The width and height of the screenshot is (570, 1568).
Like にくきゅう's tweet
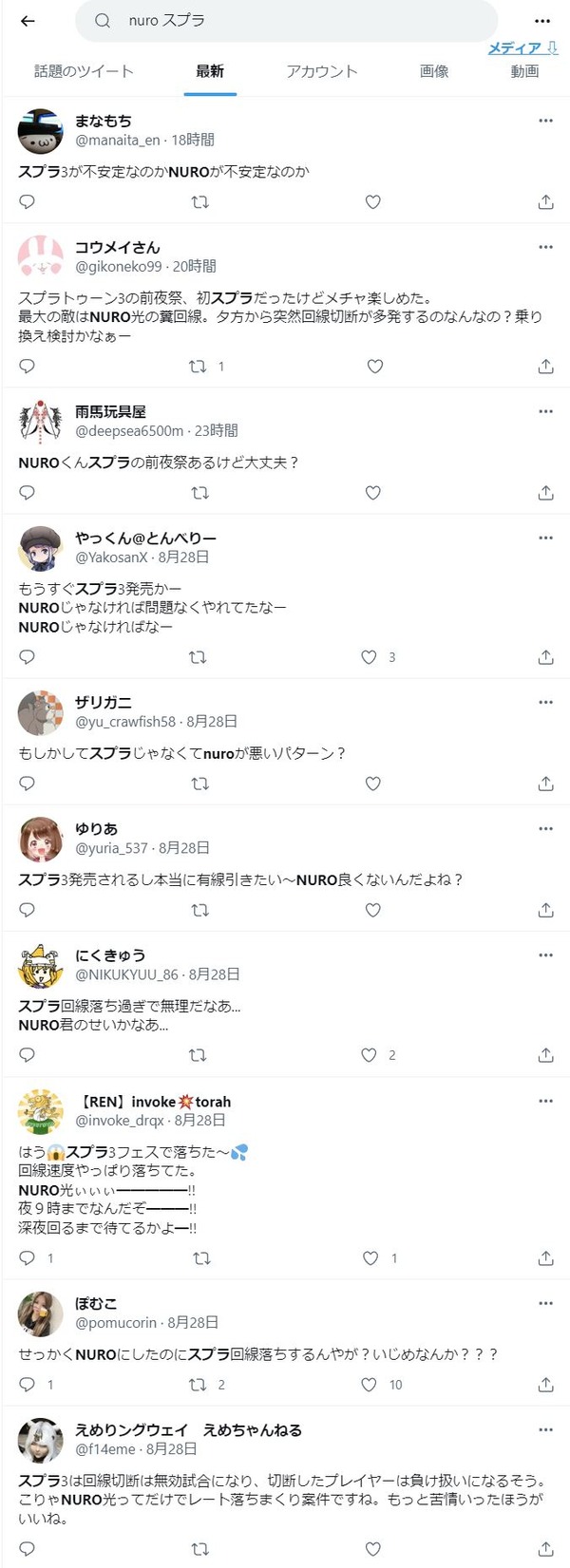(x=369, y=1055)
